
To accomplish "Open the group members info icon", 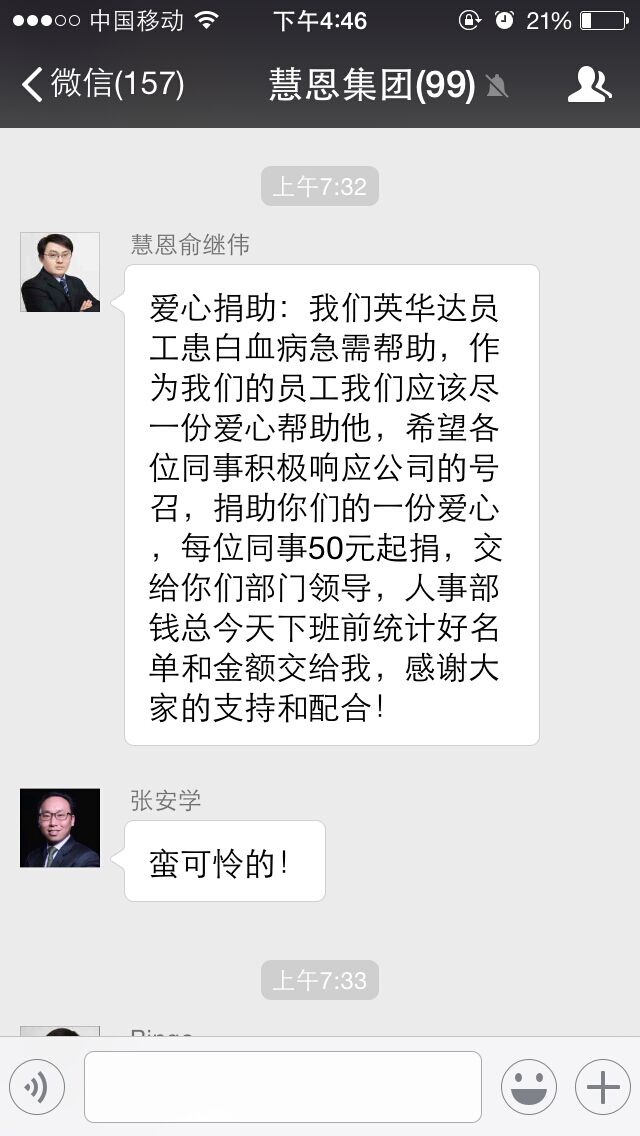I will [x=589, y=85].
